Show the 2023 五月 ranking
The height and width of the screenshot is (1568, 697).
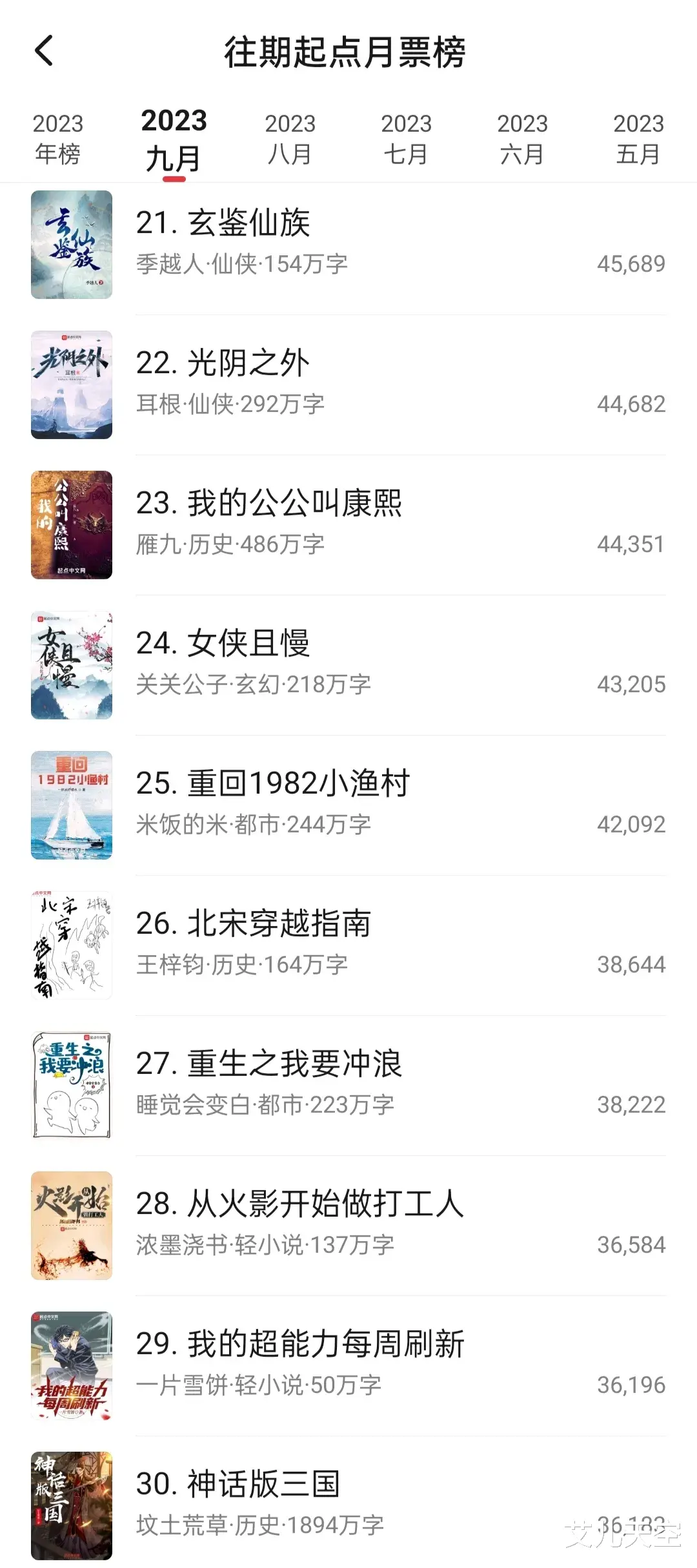(x=638, y=139)
